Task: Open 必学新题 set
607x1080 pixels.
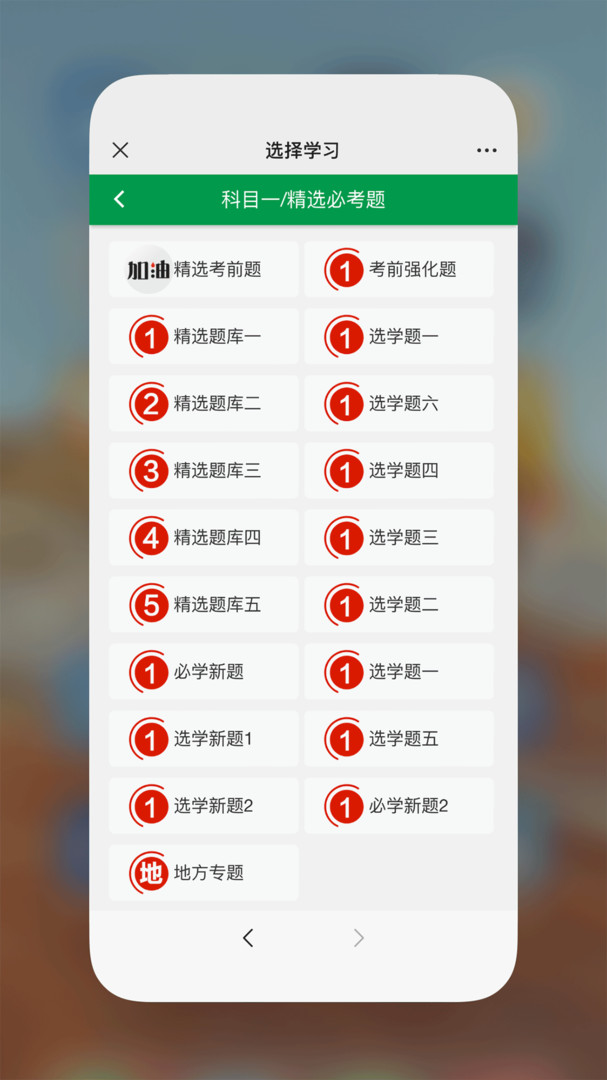Action: [x=204, y=671]
